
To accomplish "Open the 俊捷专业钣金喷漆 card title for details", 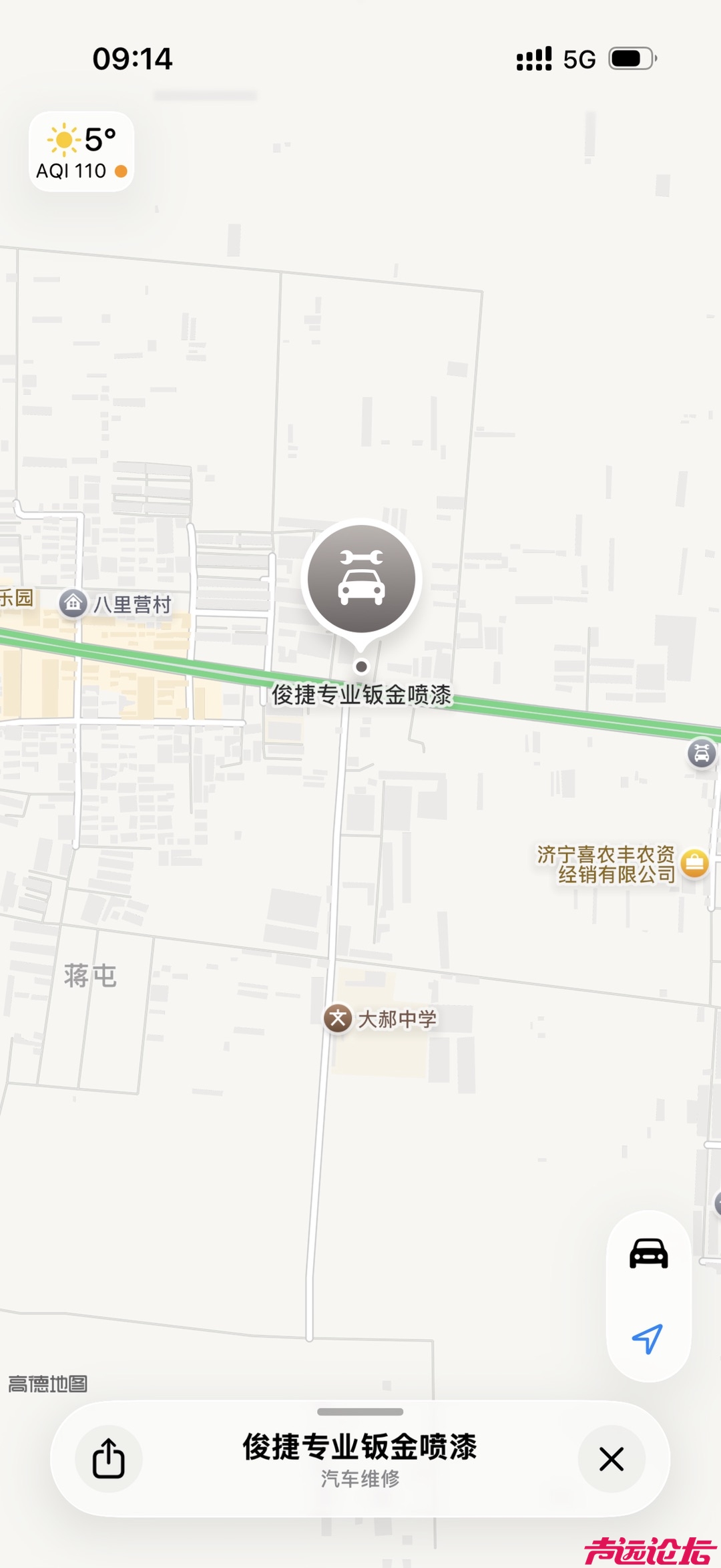I will click(360, 1446).
